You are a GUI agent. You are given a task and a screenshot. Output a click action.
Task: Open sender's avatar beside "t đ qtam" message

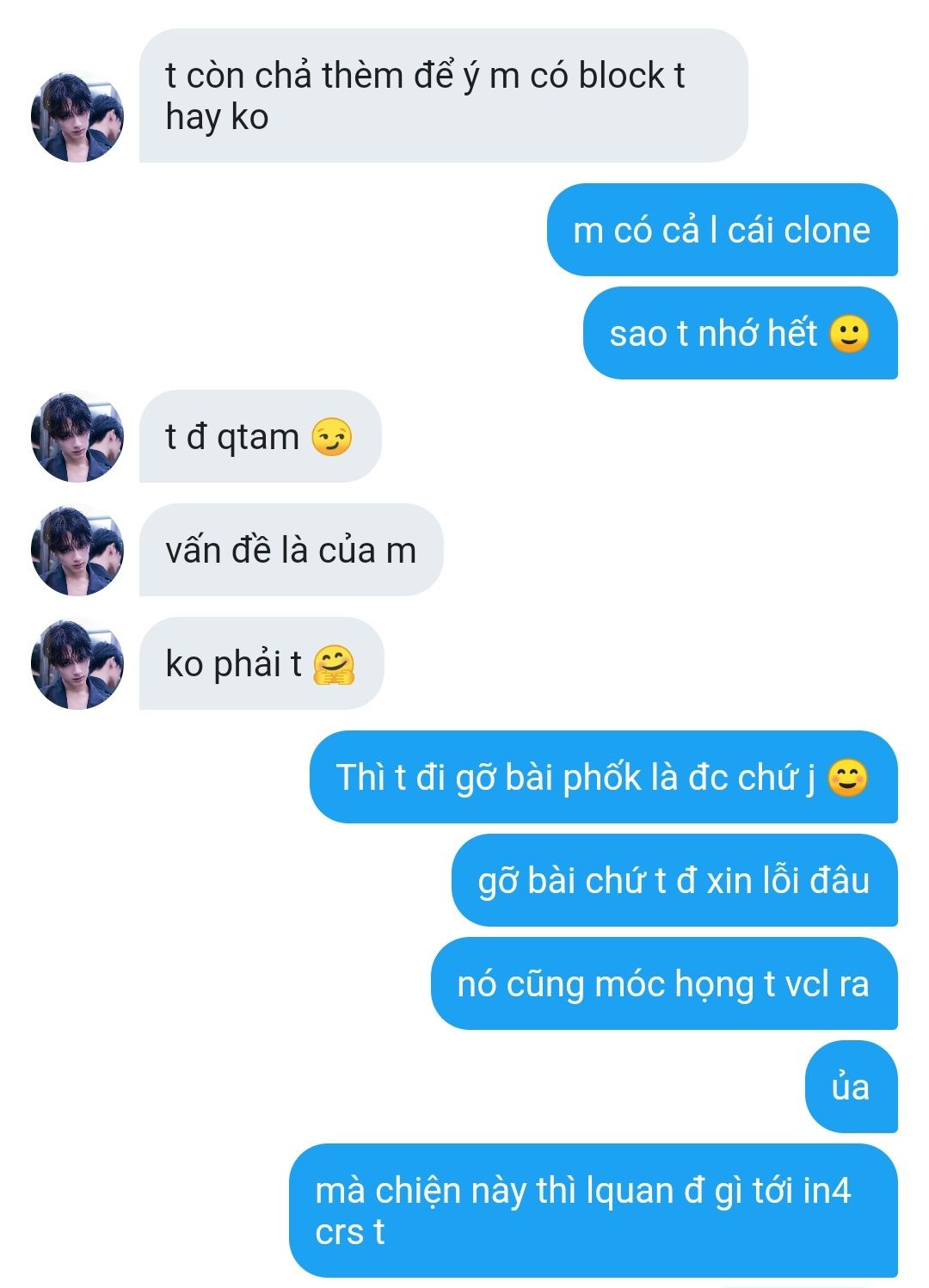(77, 437)
